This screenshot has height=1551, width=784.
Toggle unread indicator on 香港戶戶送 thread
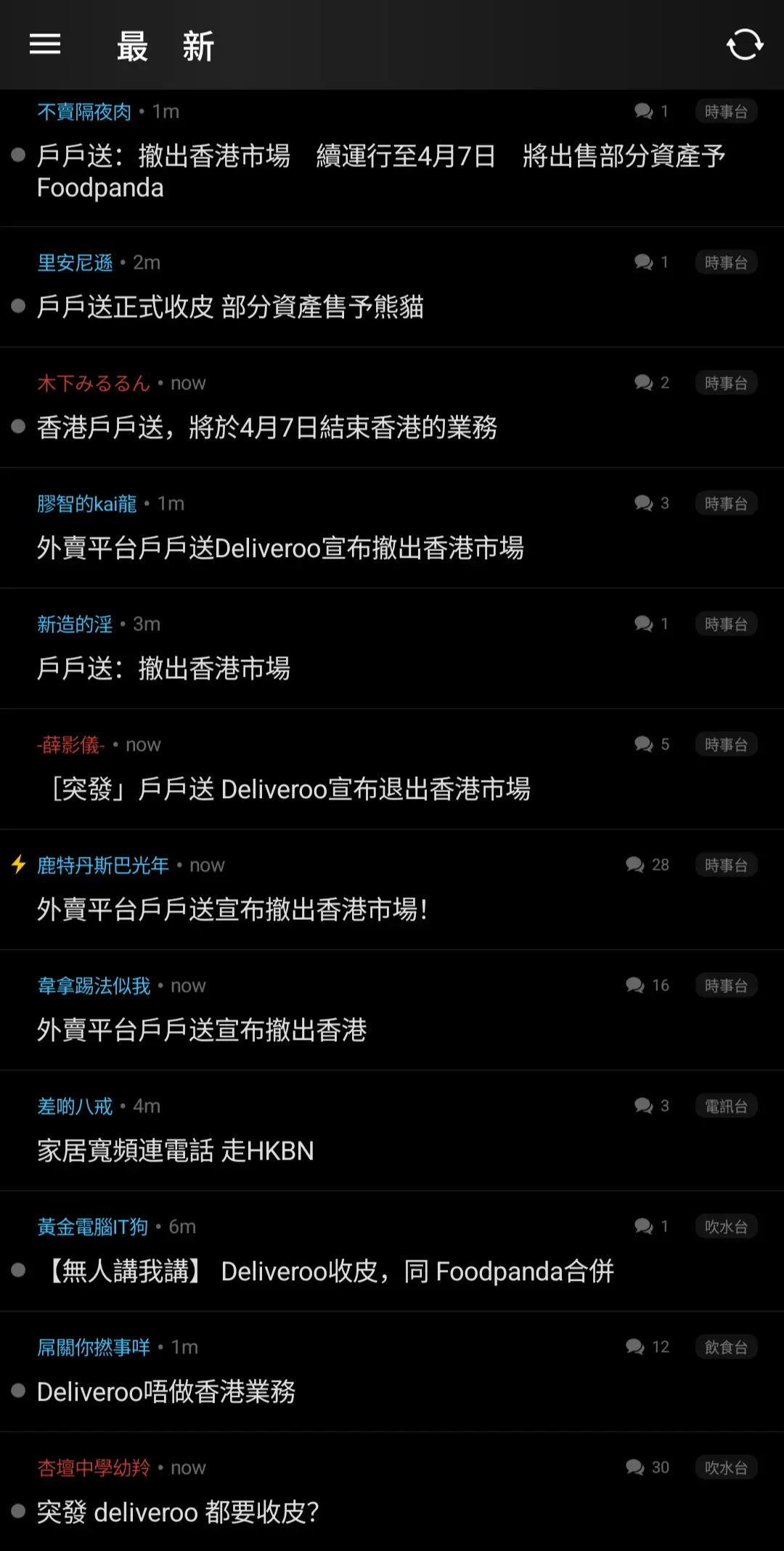(x=17, y=428)
